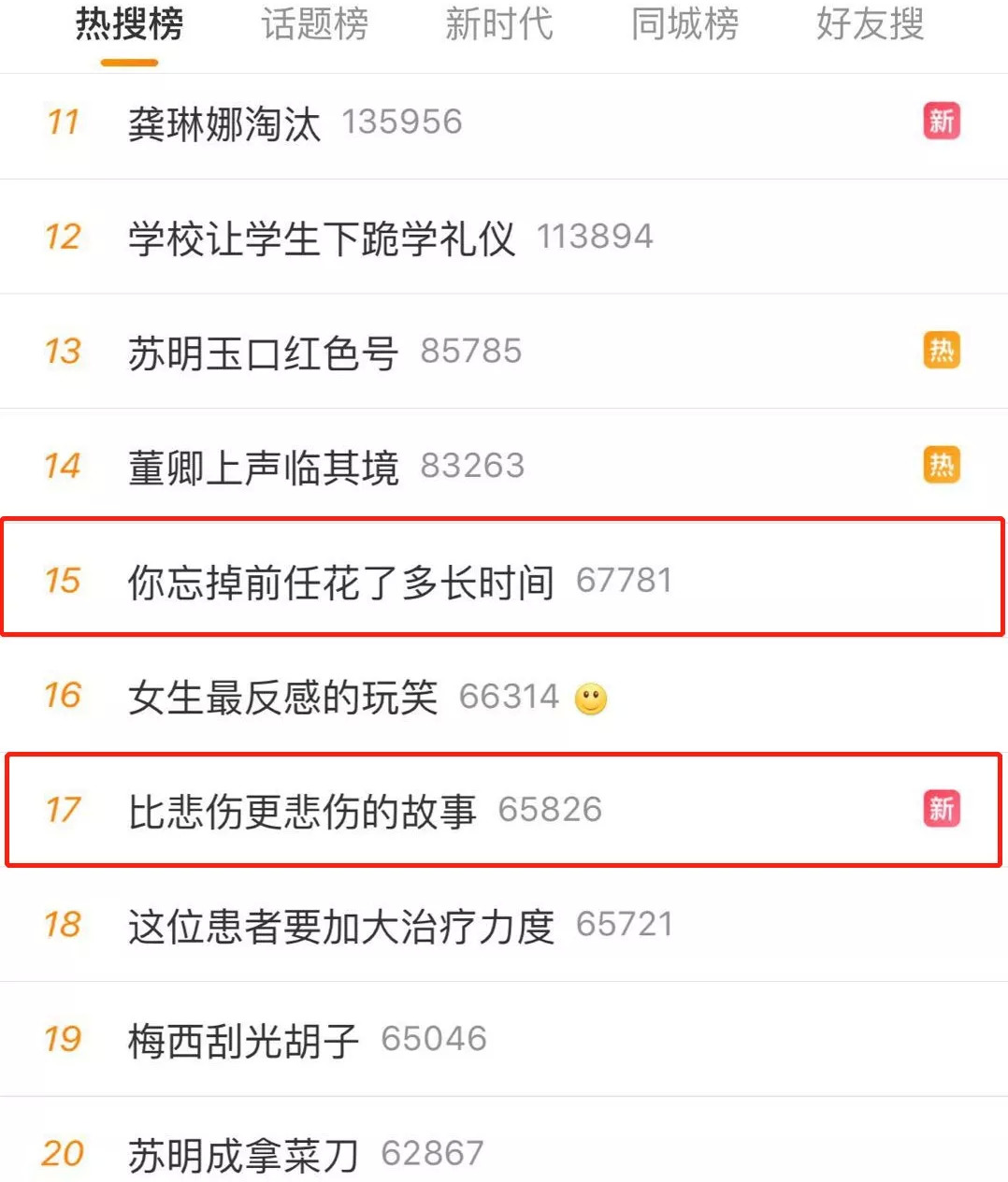This screenshot has height=1182, width=1008.
Task: Open 比悲伤更悲伤的故事 entry
Action: pos(302,811)
